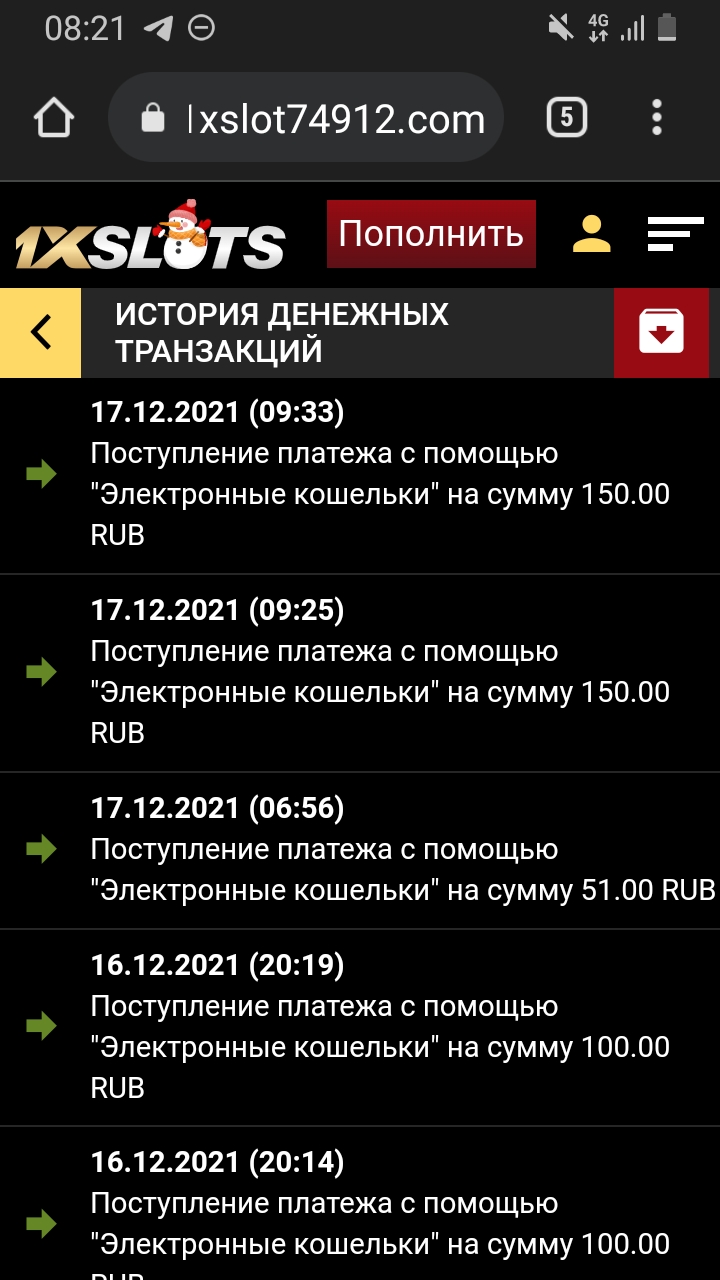Open the user profile icon
The width and height of the screenshot is (720, 1280).
(x=591, y=234)
